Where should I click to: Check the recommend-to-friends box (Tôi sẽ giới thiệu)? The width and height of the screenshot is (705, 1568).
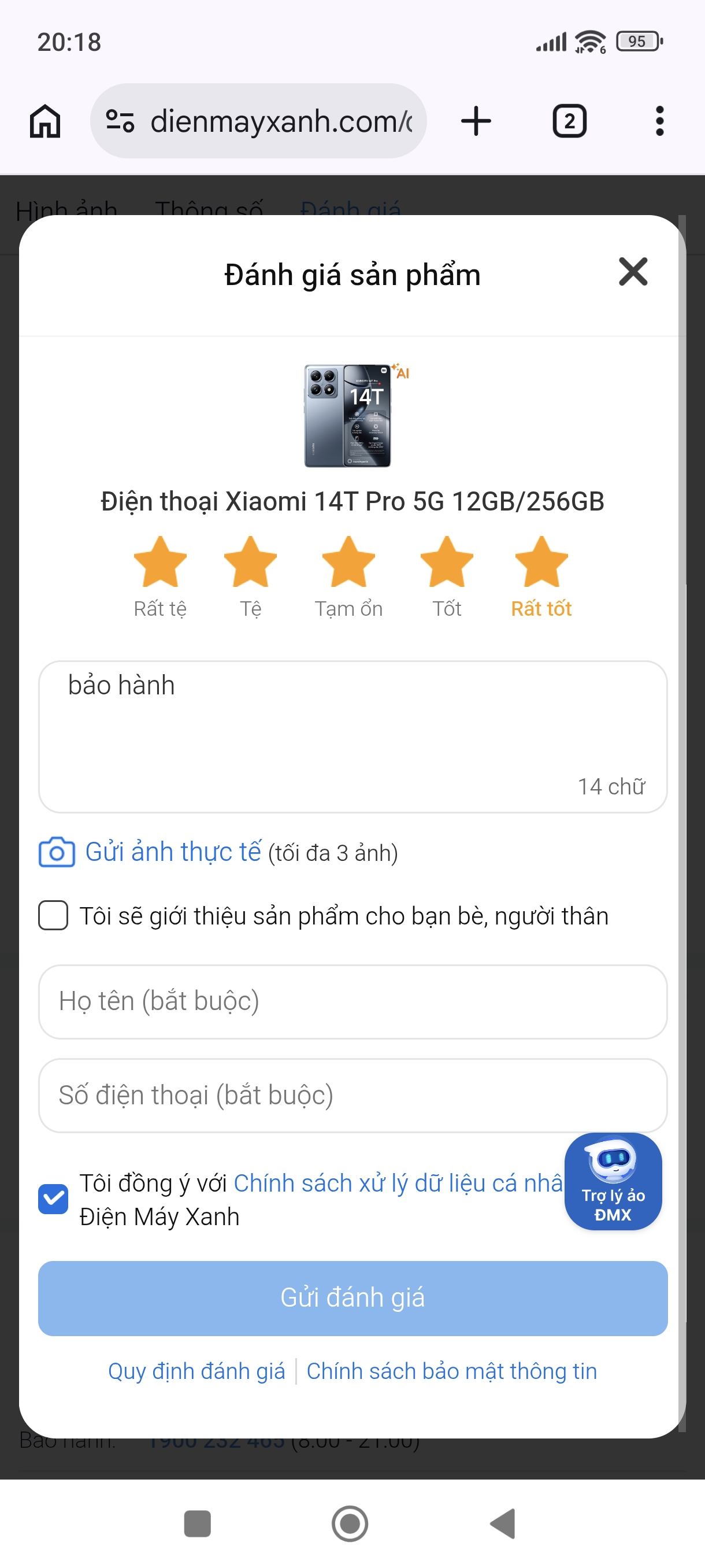pyautogui.click(x=54, y=915)
